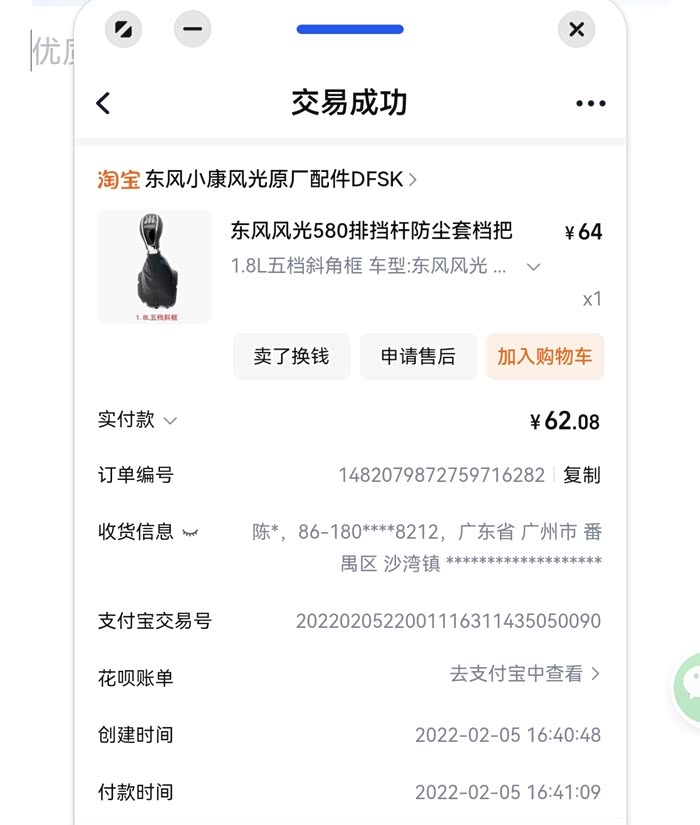This screenshot has height=825, width=700.
Task: Expand the 1.8L五档斜角框 spec details
Action: tap(533, 267)
